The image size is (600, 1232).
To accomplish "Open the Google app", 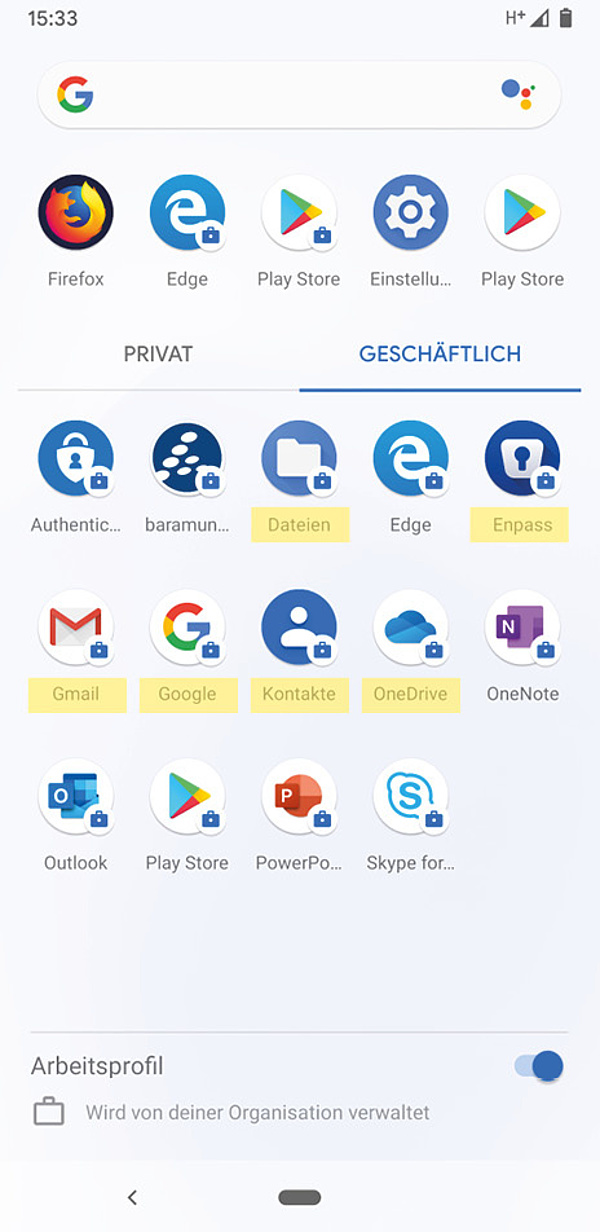I will [187, 628].
